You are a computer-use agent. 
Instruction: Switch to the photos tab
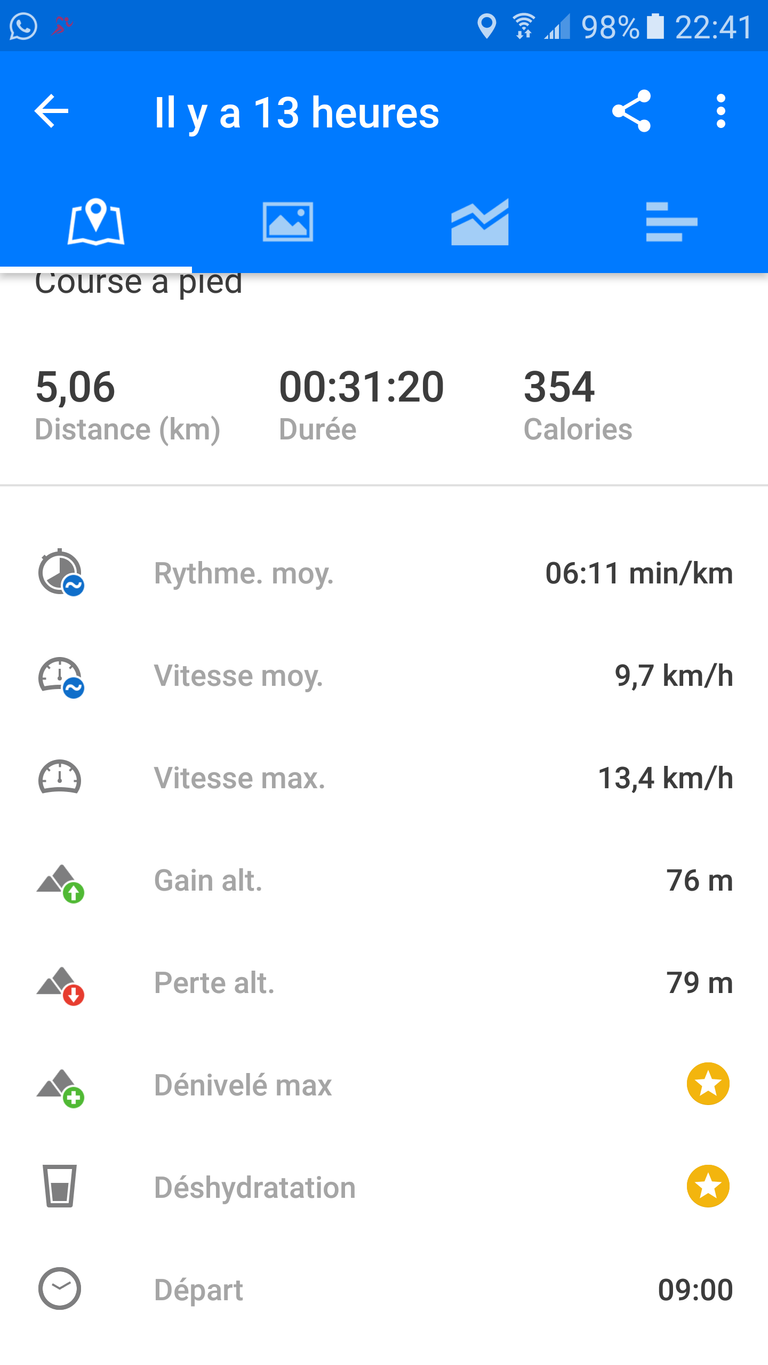[288, 221]
